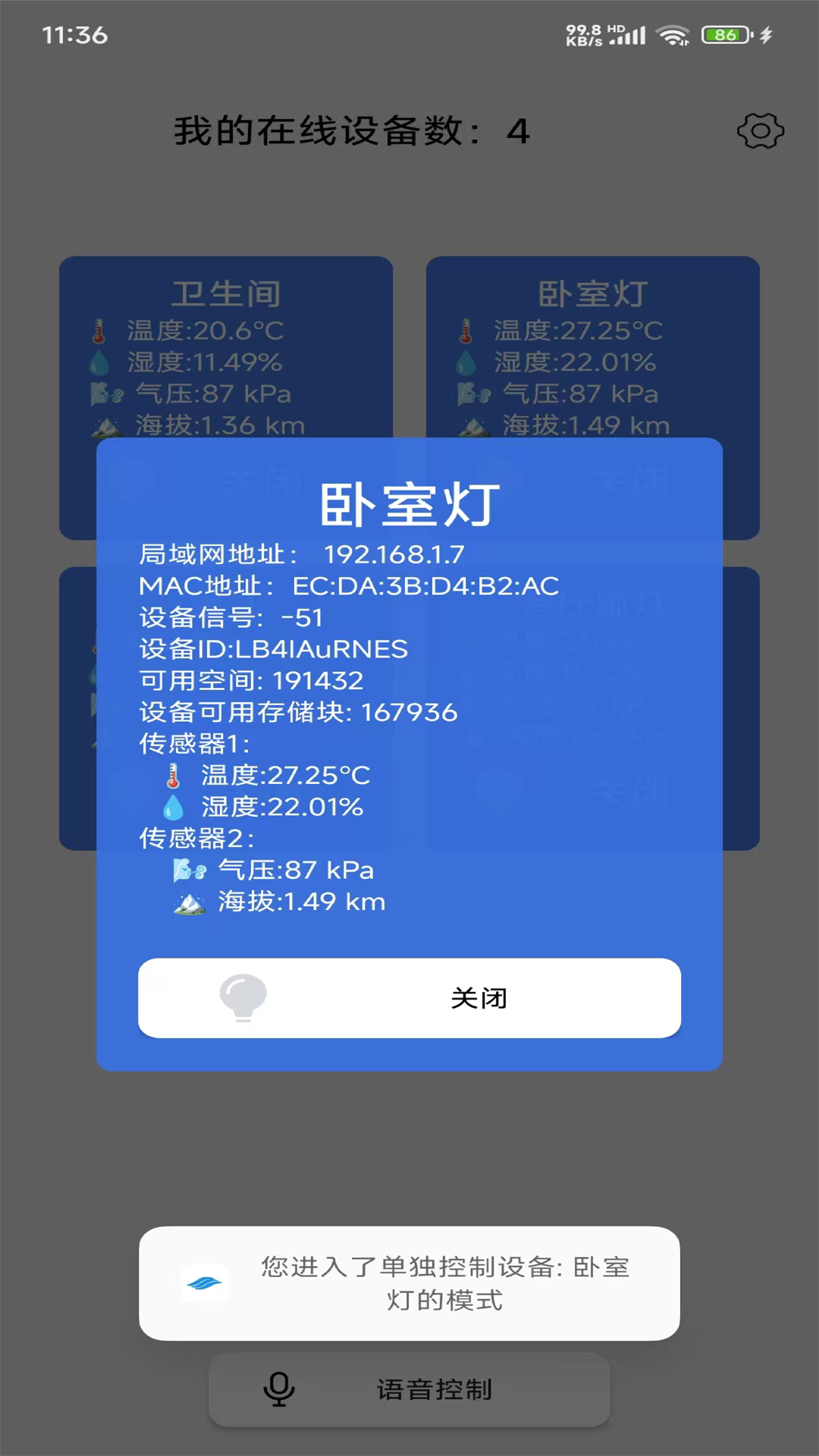
Task: Tap the air pressure wave icon under 传感器2
Action: (187, 871)
